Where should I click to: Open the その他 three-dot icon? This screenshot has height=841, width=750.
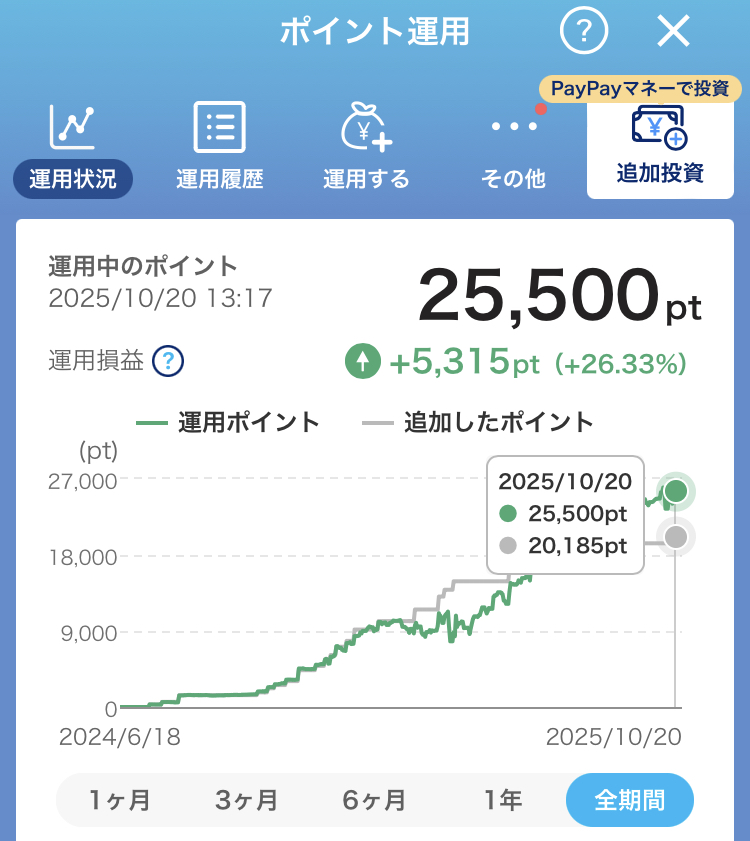[x=512, y=126]
